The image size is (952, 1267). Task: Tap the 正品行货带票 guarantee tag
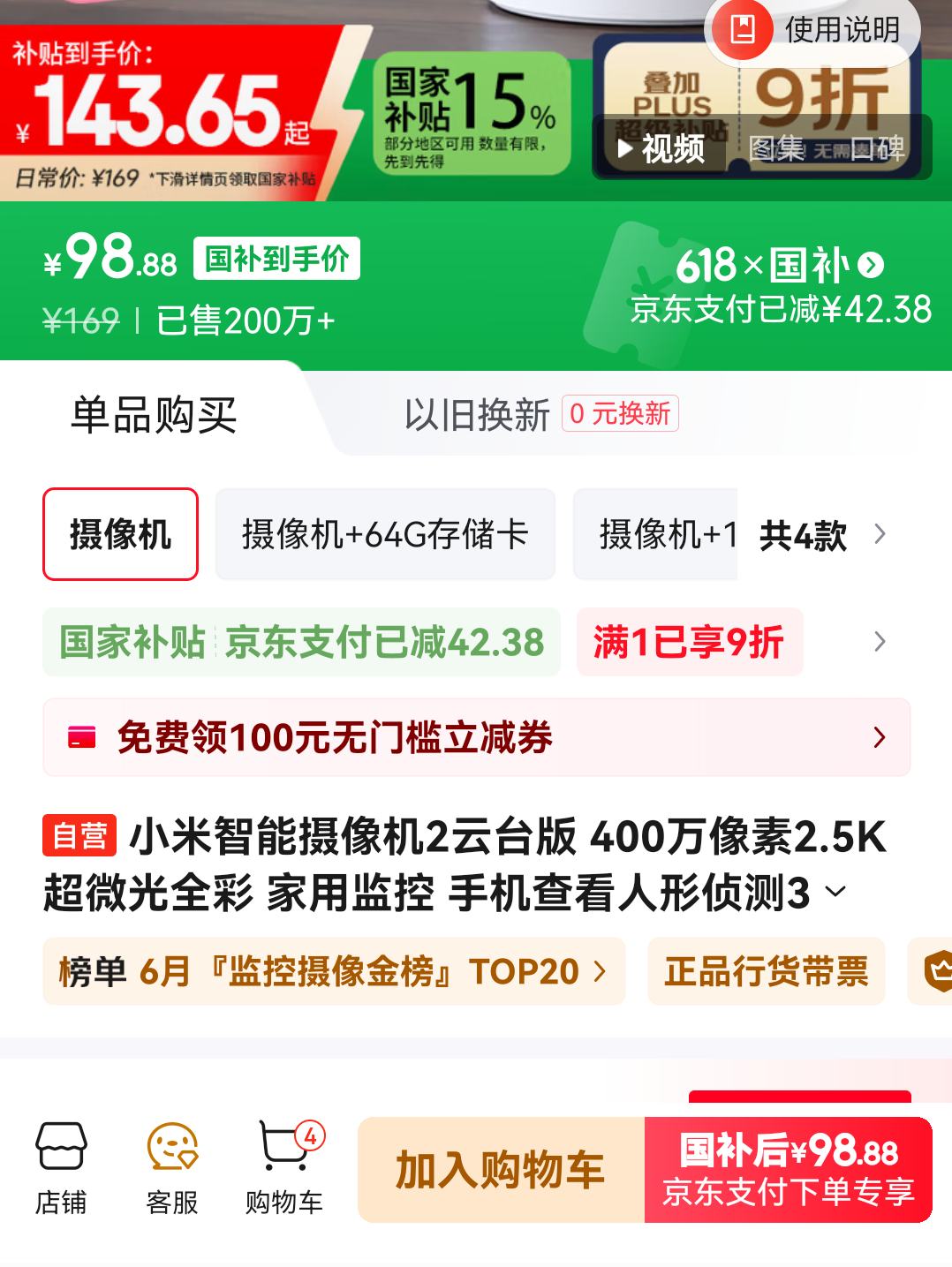(x=766, y=971)
